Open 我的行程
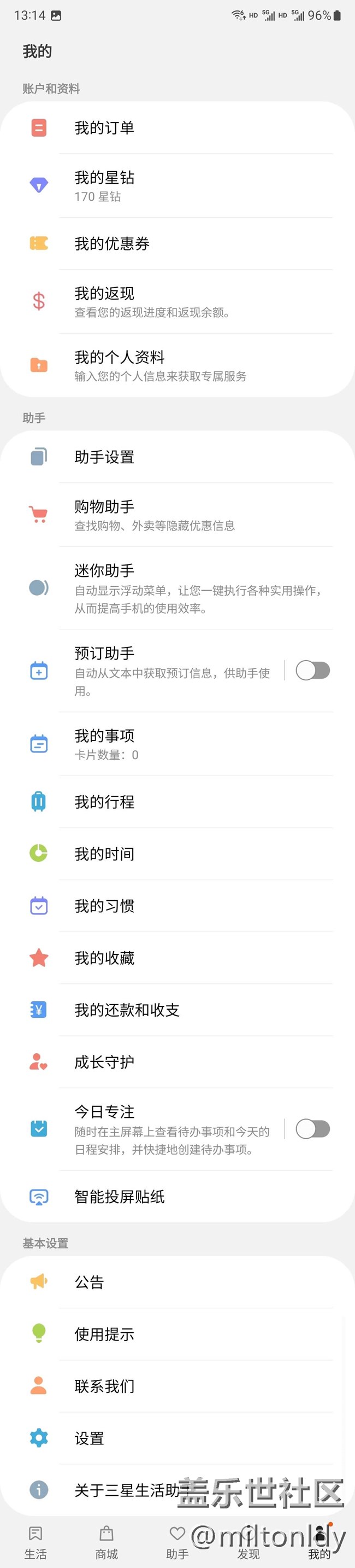 [x=176, y=802]
